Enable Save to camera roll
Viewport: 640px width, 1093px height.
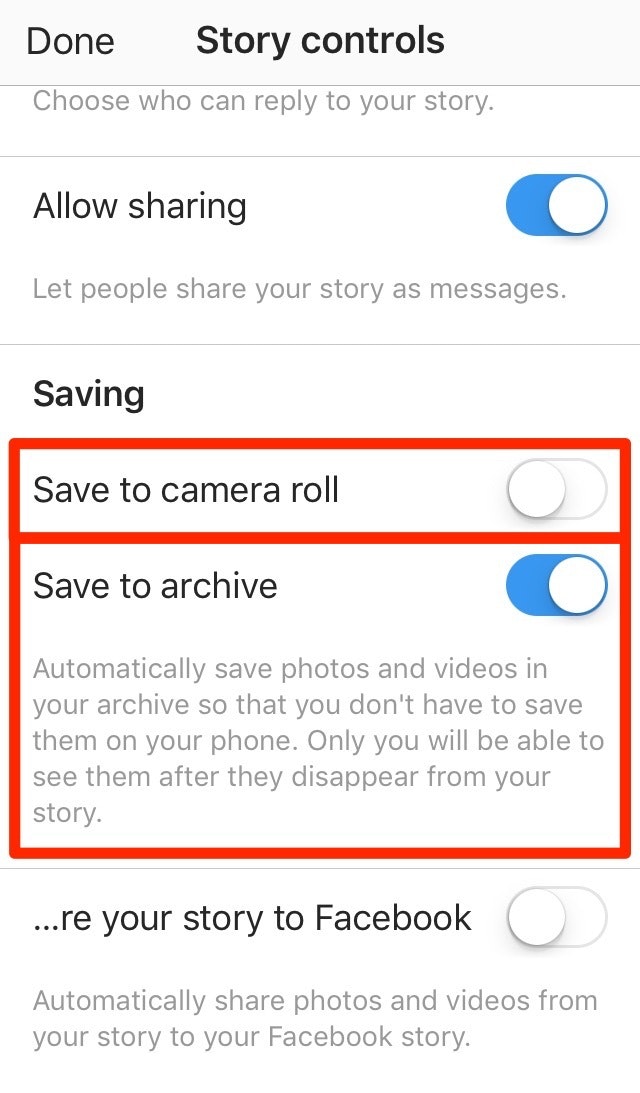tap(557, 490)
